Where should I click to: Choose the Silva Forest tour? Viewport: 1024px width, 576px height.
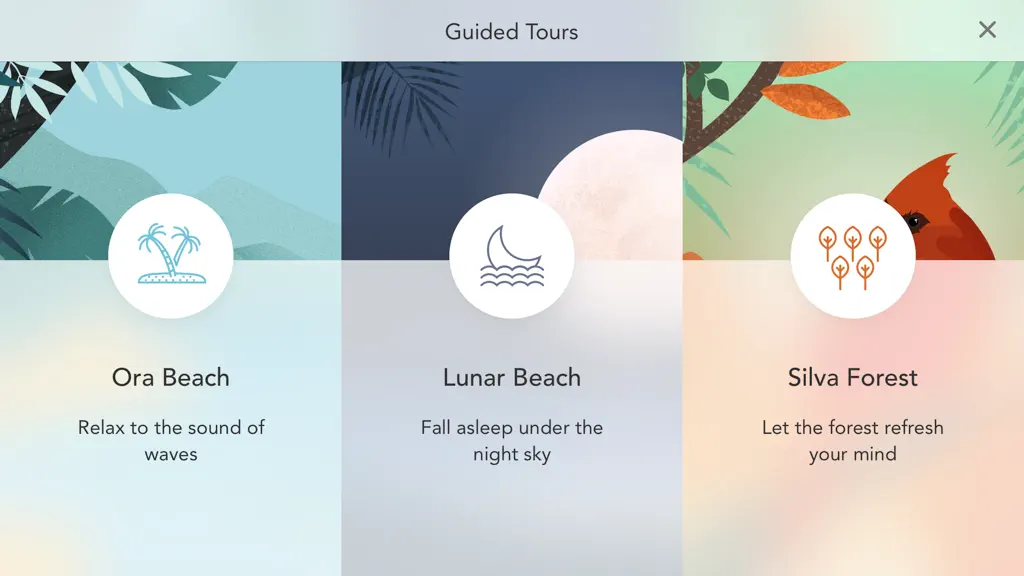pyautogui.click(x=853, y=319)
